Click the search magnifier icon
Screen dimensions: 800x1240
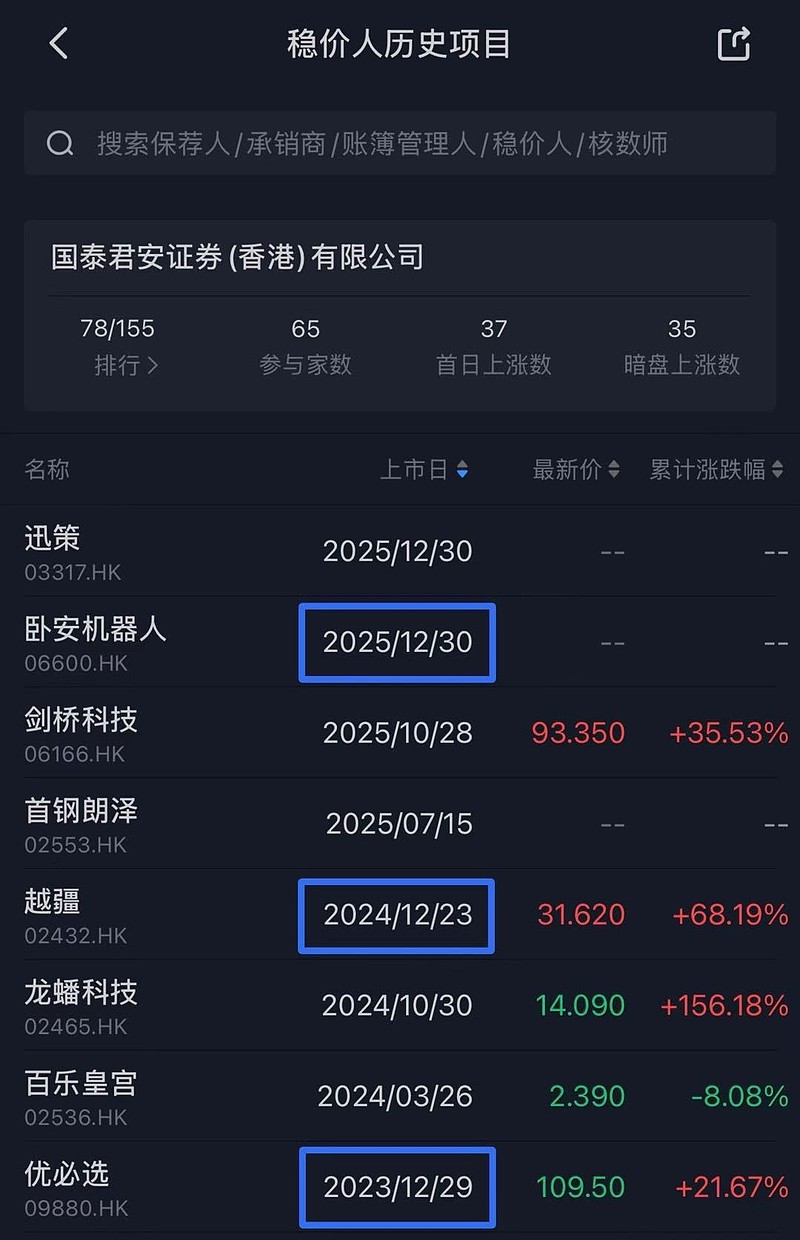[60, 144]
